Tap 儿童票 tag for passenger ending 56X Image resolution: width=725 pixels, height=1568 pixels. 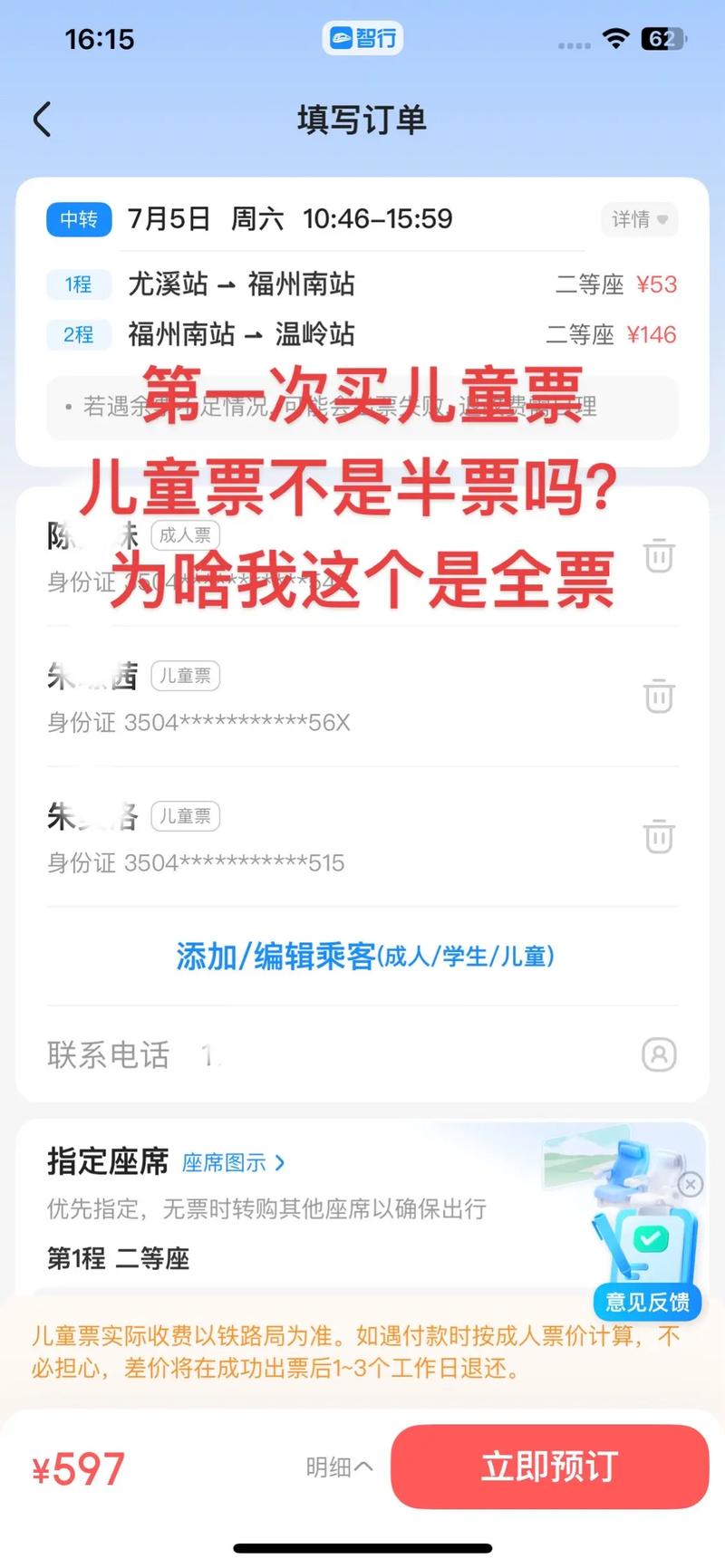click(x=185, y=676)
